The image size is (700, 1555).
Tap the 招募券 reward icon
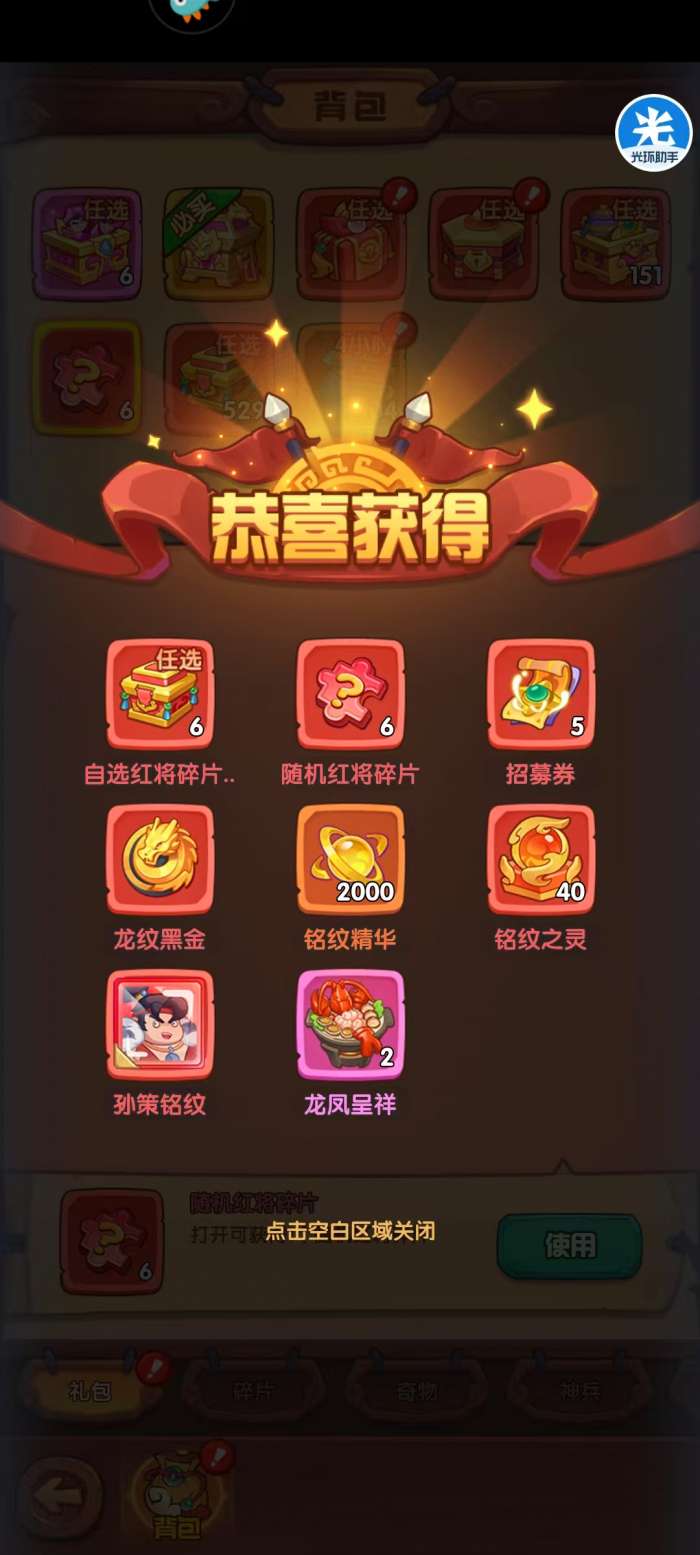pyautogui.click(x=541, y=694)
